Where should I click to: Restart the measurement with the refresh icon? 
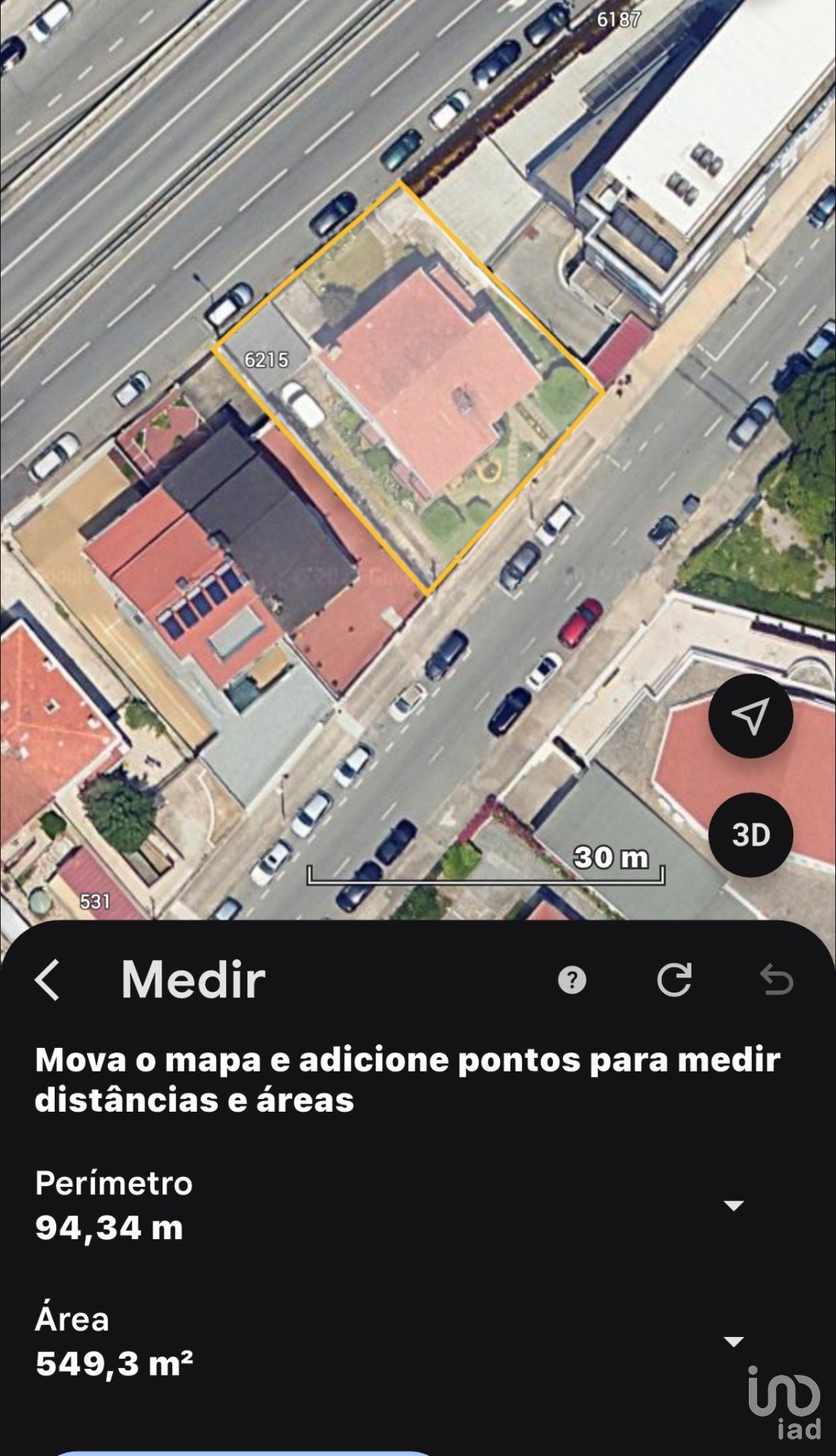pyautogui.click(x=674, y=980)
